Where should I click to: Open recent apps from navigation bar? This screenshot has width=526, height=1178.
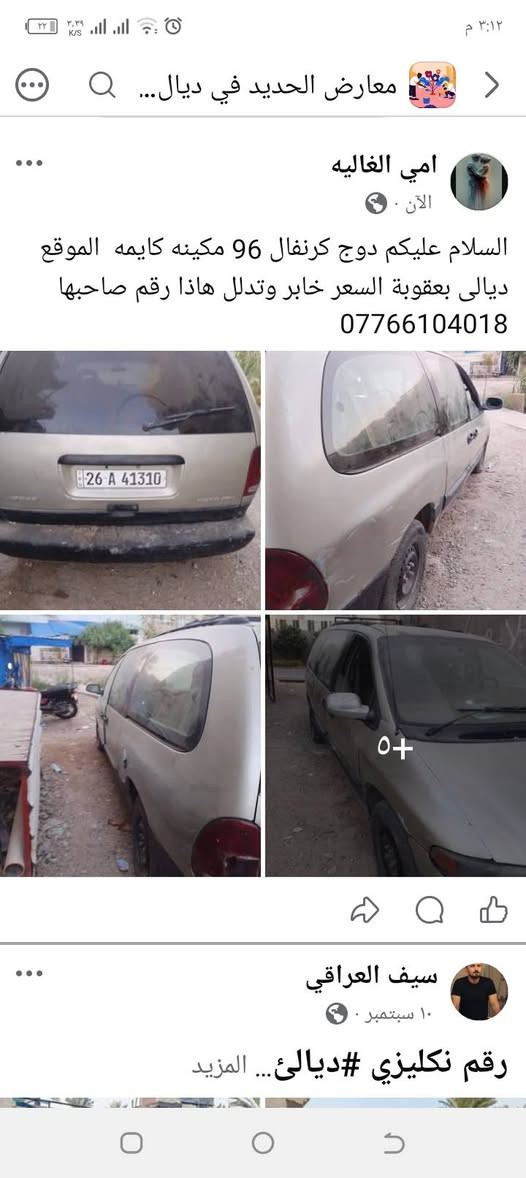132,1143
